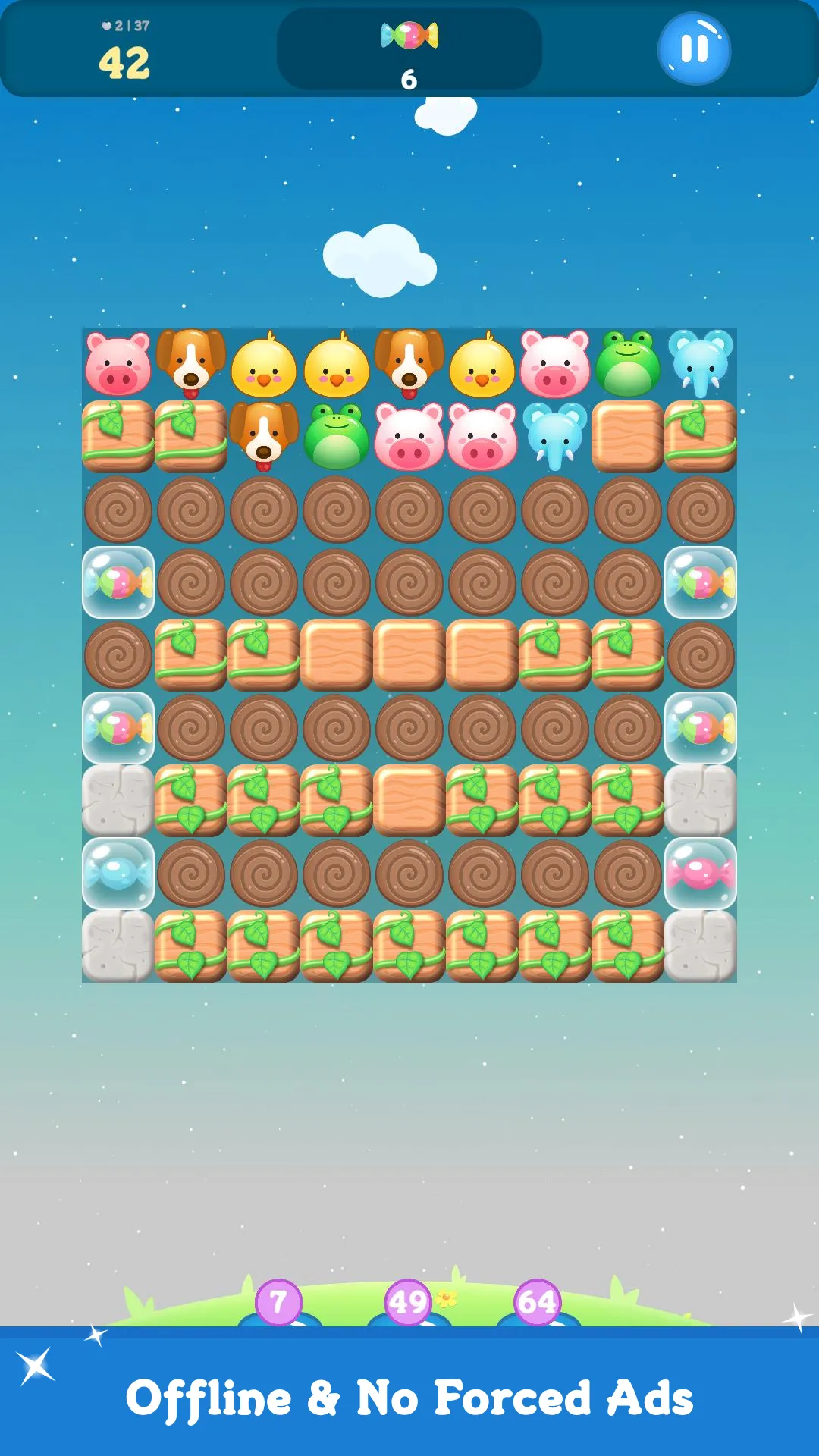The width and height of the screenshot is (819, 1456).
Task: Tap the brown dog tile in the second row
Action: click(x=263, y=436)
